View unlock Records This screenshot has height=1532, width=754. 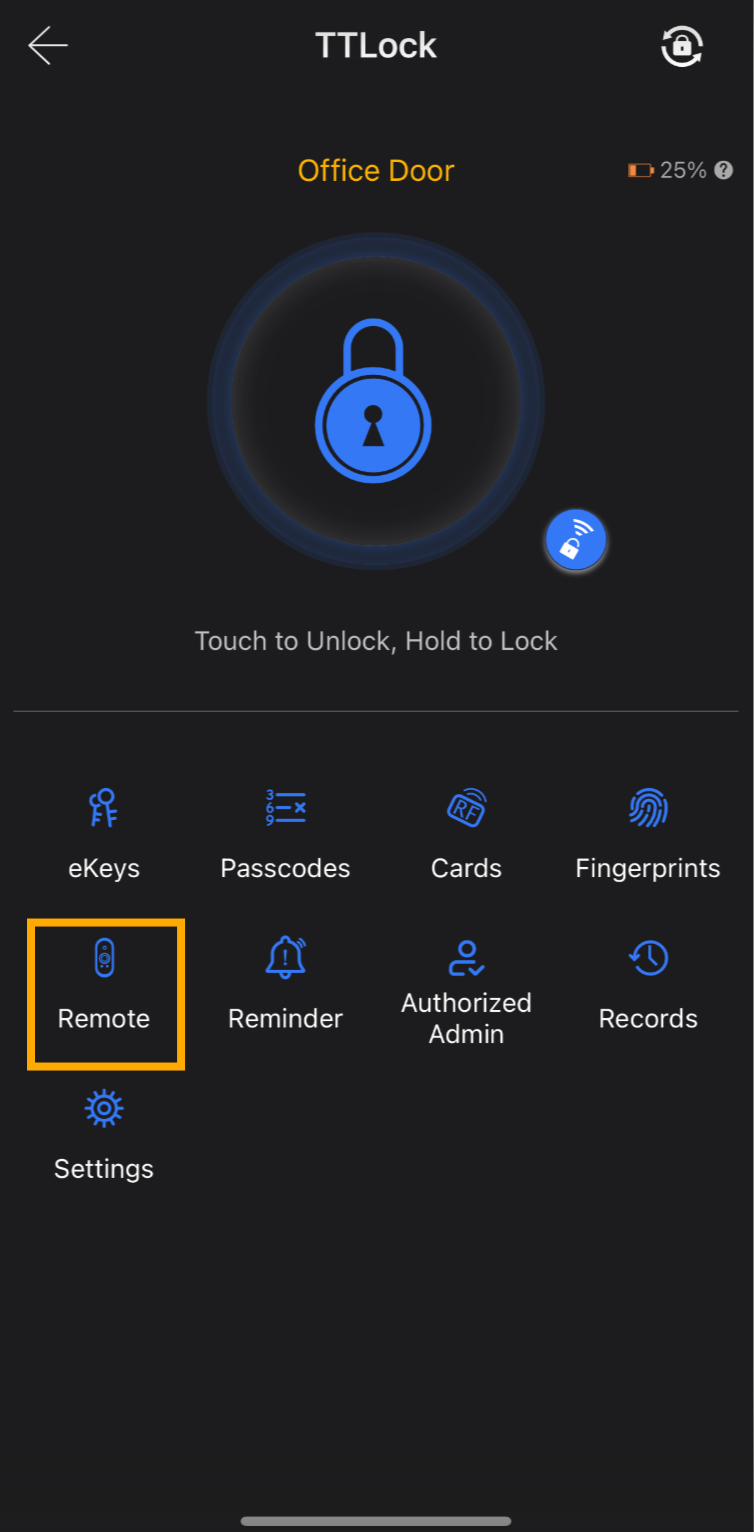click(x=648, y=985)
